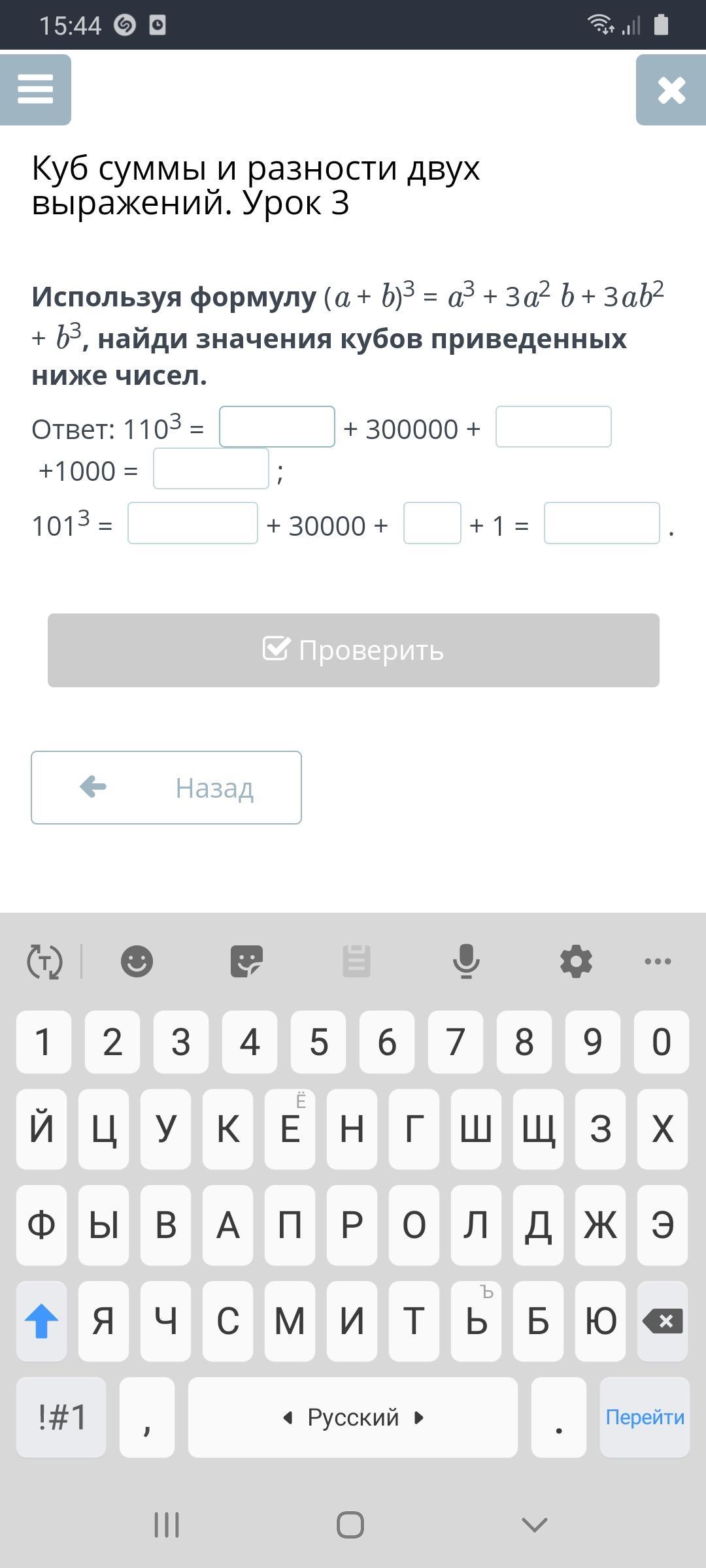Tap the backspace key
Image resolution: width=706 pixels, height=1568 pixels.
point(662,1320)
